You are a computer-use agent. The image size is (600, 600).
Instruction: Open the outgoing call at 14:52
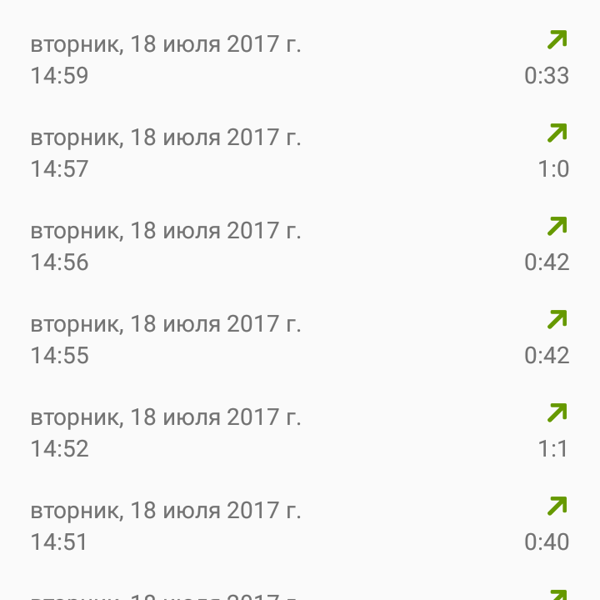pos(300,433)
